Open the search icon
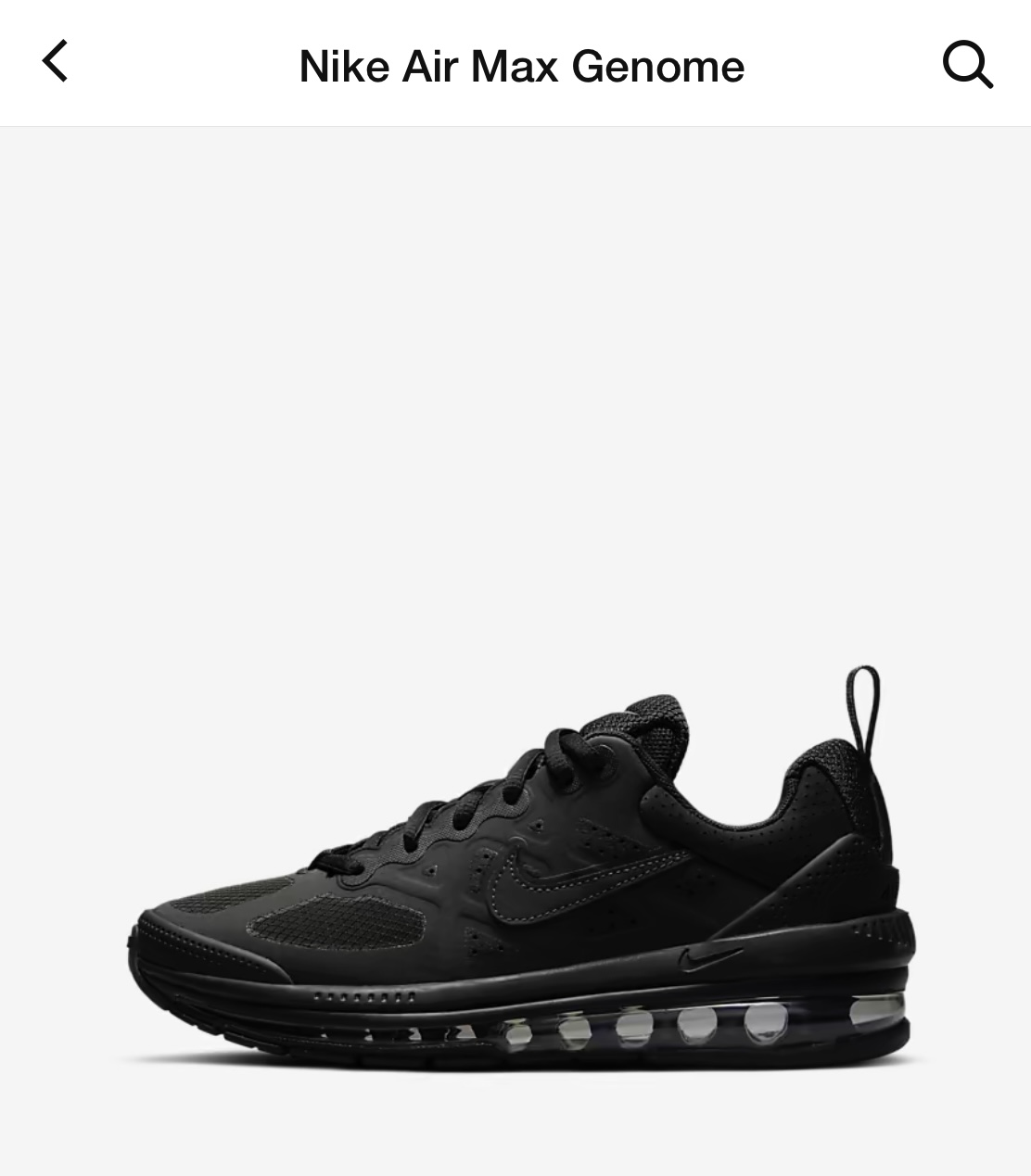Image resolution: width=1031 pixels, height=1176 pixels. tap(967, 65)
